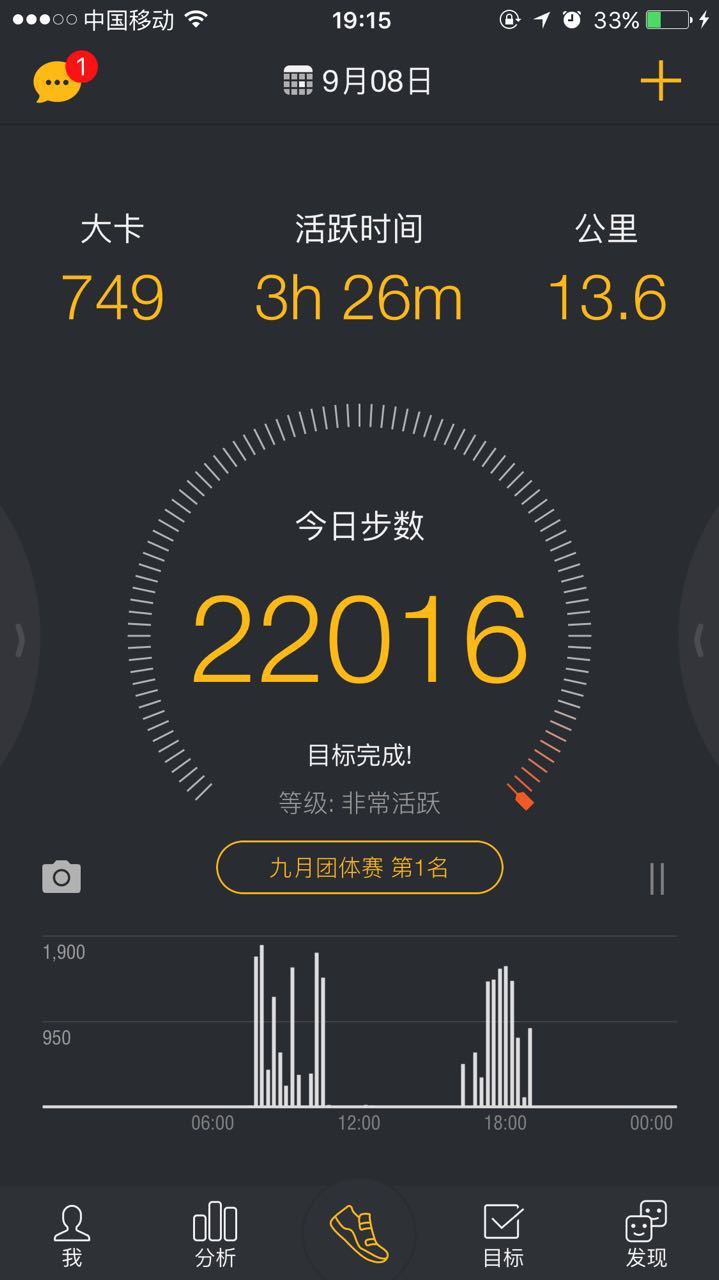Viewport: 719px width, 1280px height.
Task: Switch to the 我 tab
Action: [x=71, y=1235]
